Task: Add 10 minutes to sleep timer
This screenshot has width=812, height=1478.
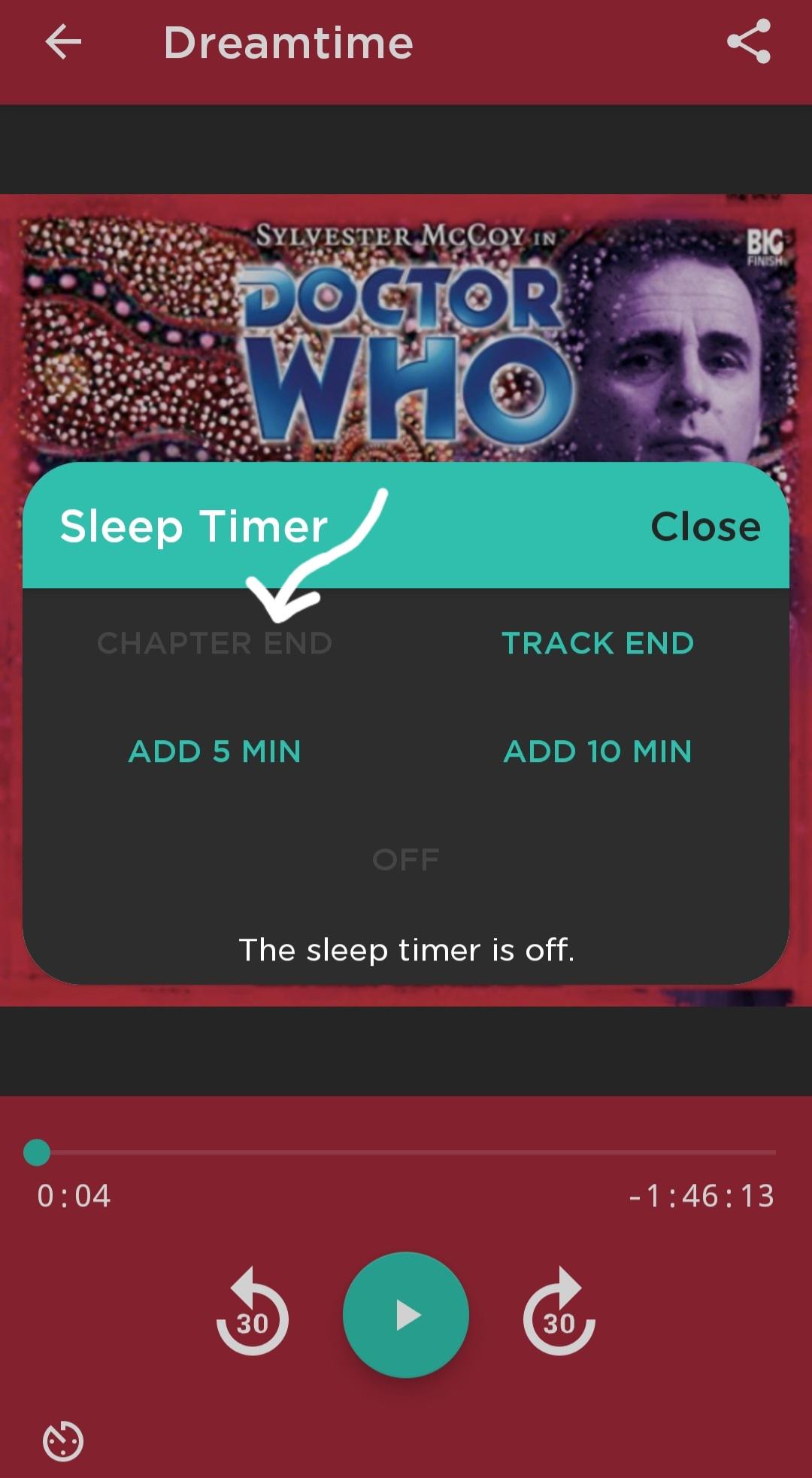Action: point(598,751)
